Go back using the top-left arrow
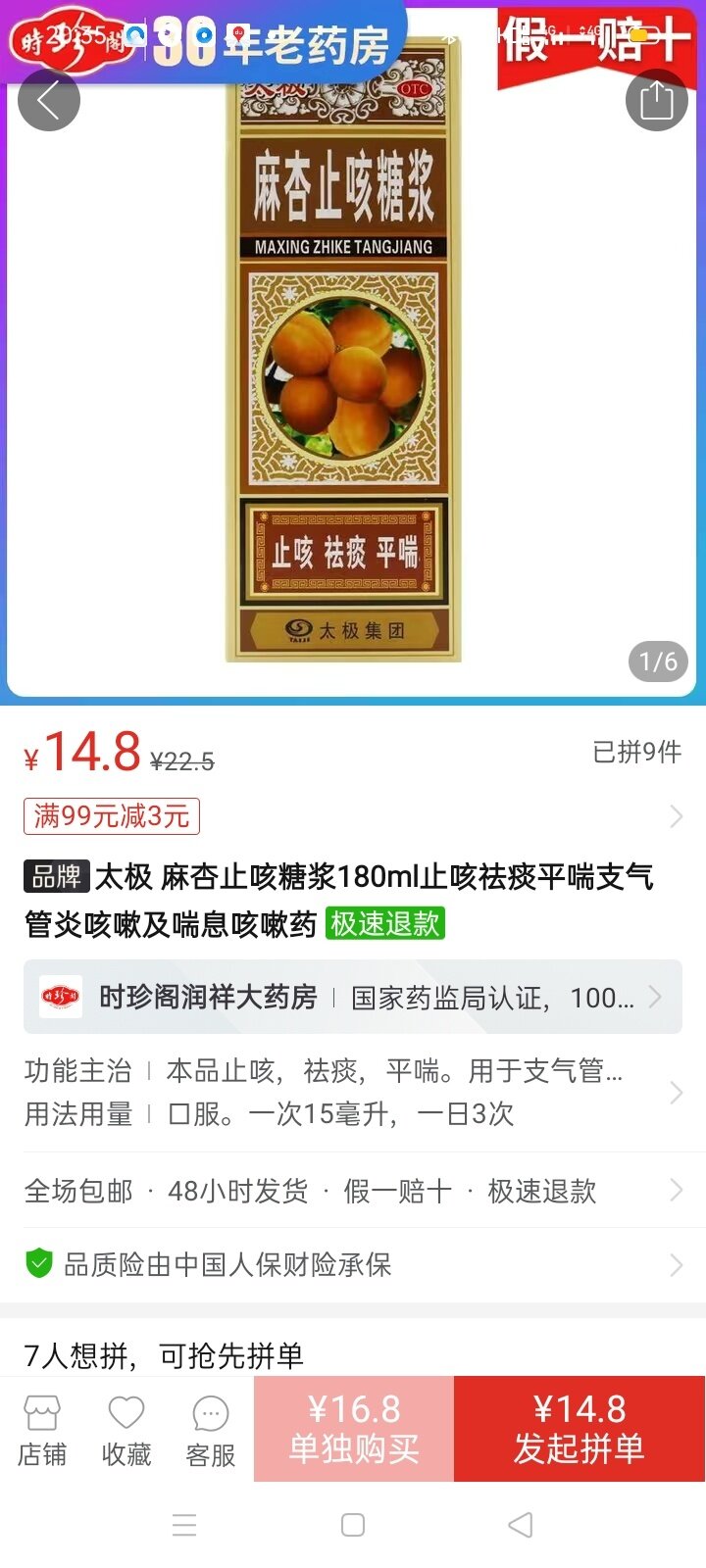Screen dimensions: 706x1568 pyautogui.click(x=48, y=100)
